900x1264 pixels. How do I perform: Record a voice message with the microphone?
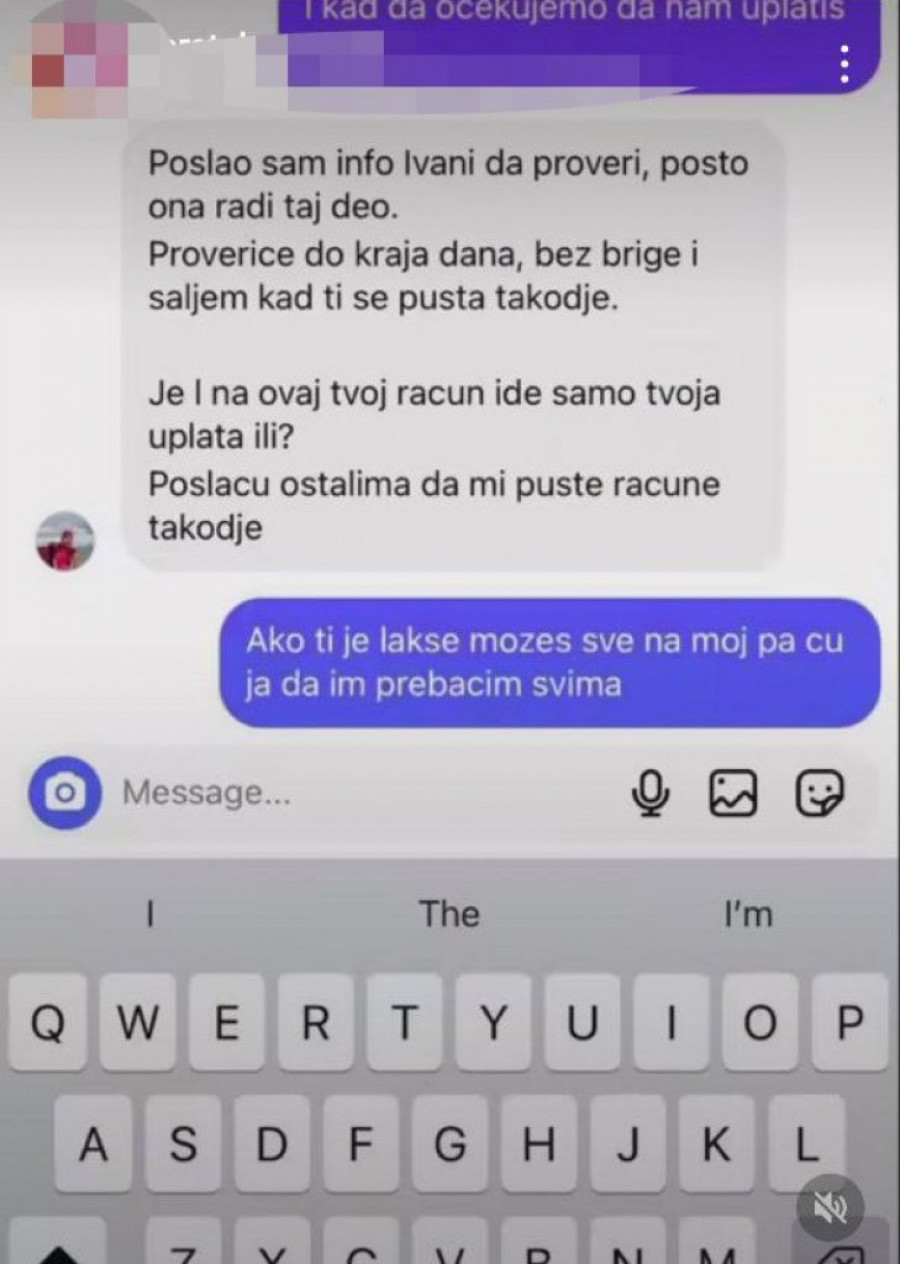651,794
